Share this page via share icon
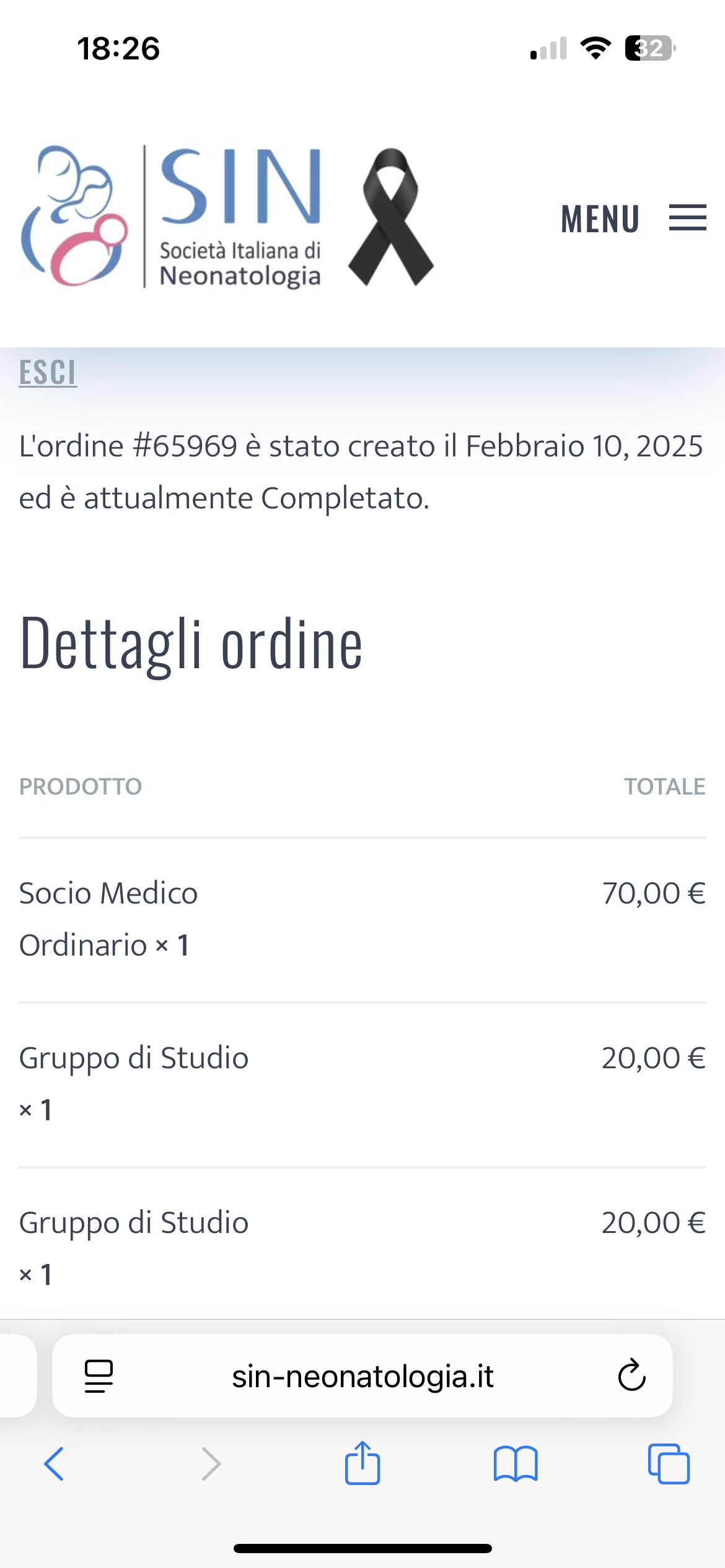The width and height of the screenshot is (725, 1568). [362, 1463]
